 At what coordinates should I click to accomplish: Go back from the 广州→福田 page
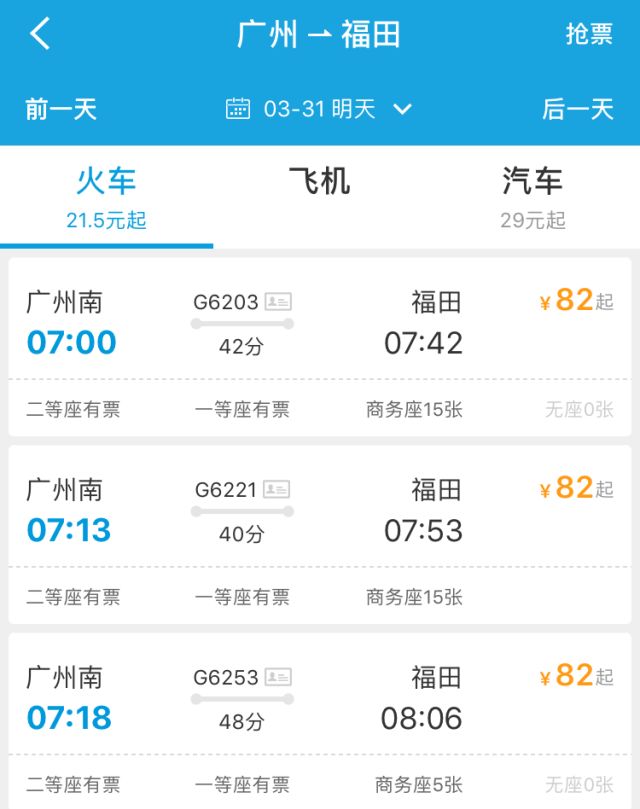[x=40, y=34]
